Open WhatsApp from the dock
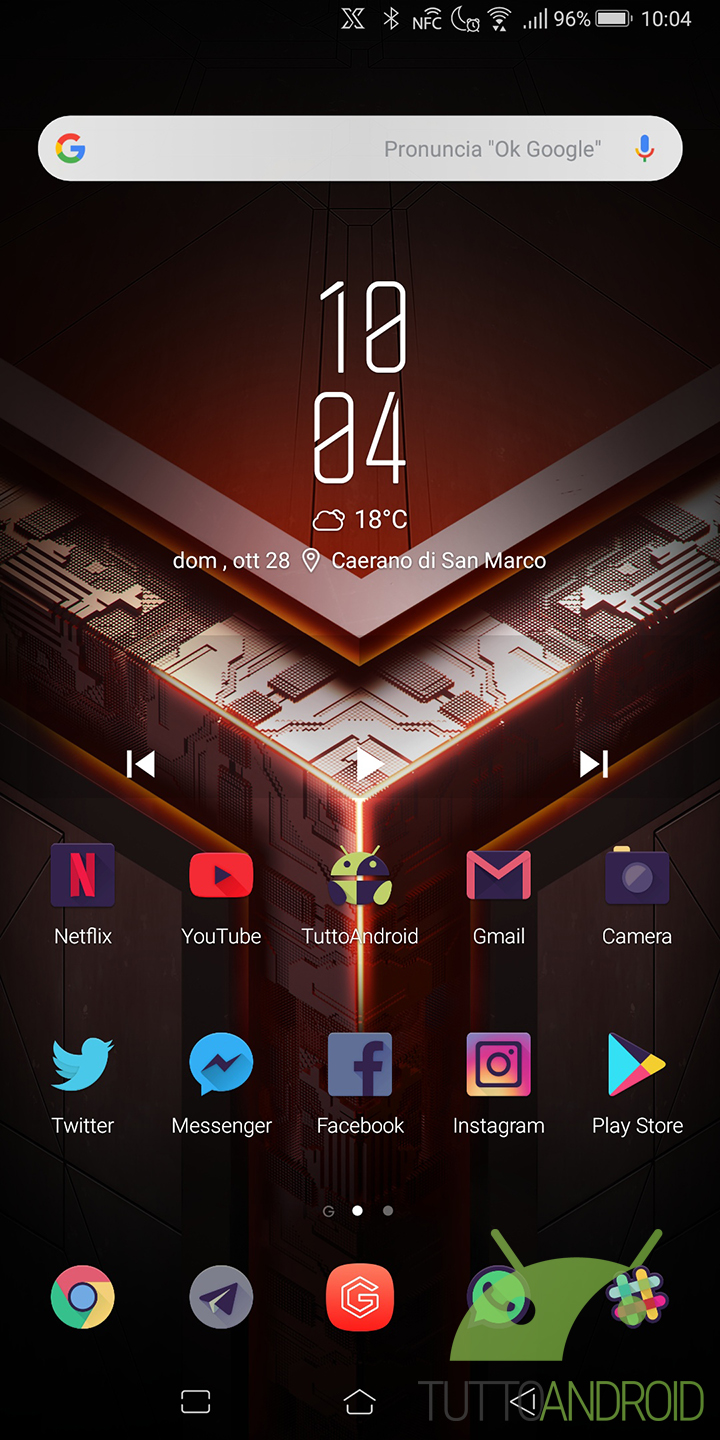720x1440 pixels. pyautogui.click(x=498, y=1297)
